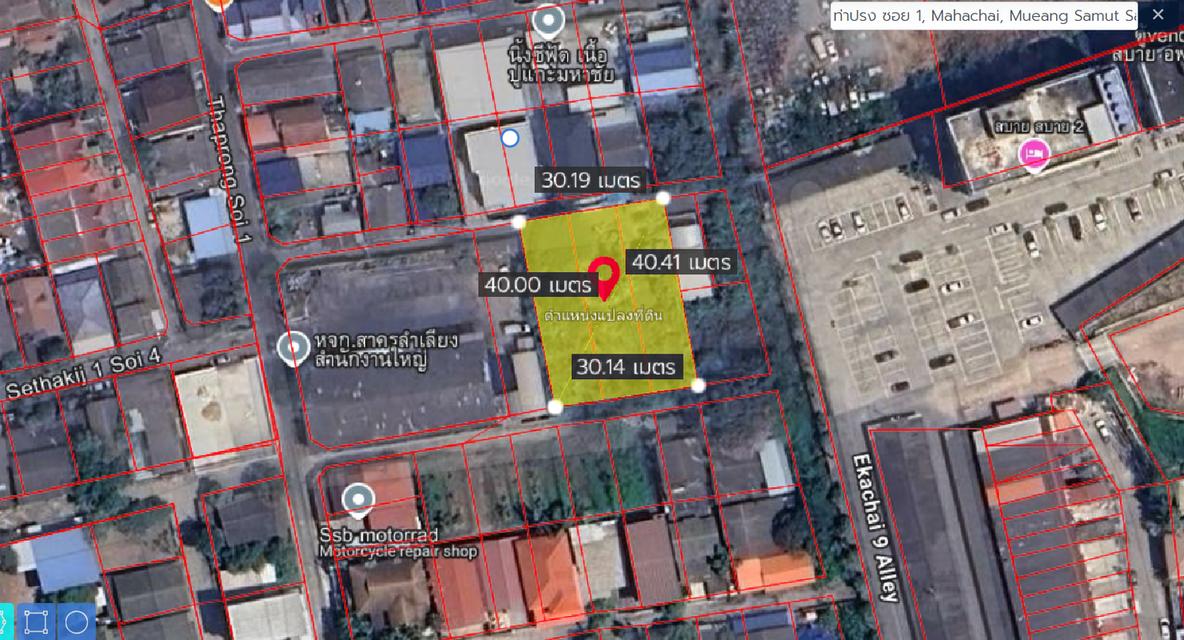Select the circle drawing tool
This screenshot has width=1184, height=640.
[77, 621]
